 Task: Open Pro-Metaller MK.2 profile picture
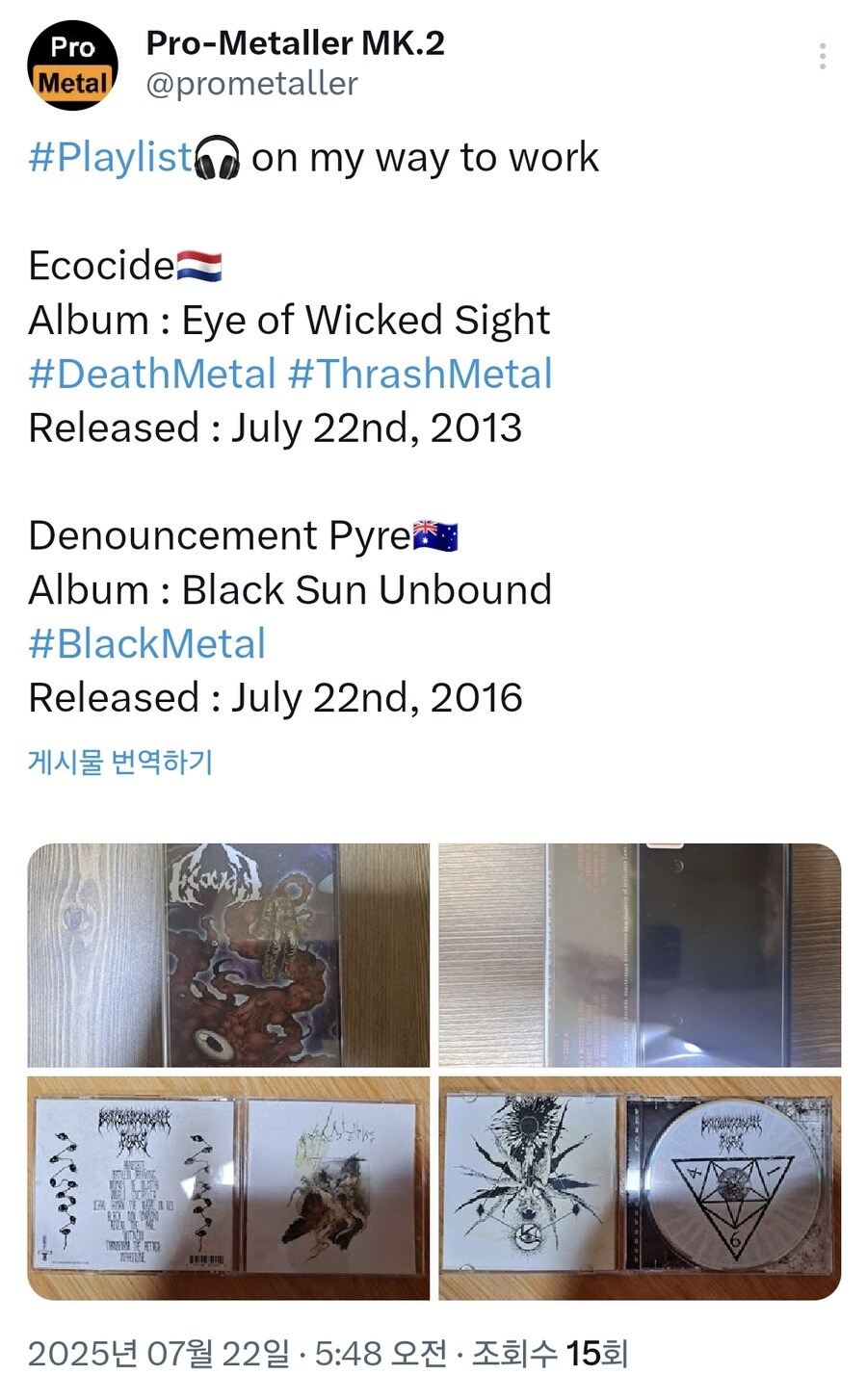tap(72, 65)
